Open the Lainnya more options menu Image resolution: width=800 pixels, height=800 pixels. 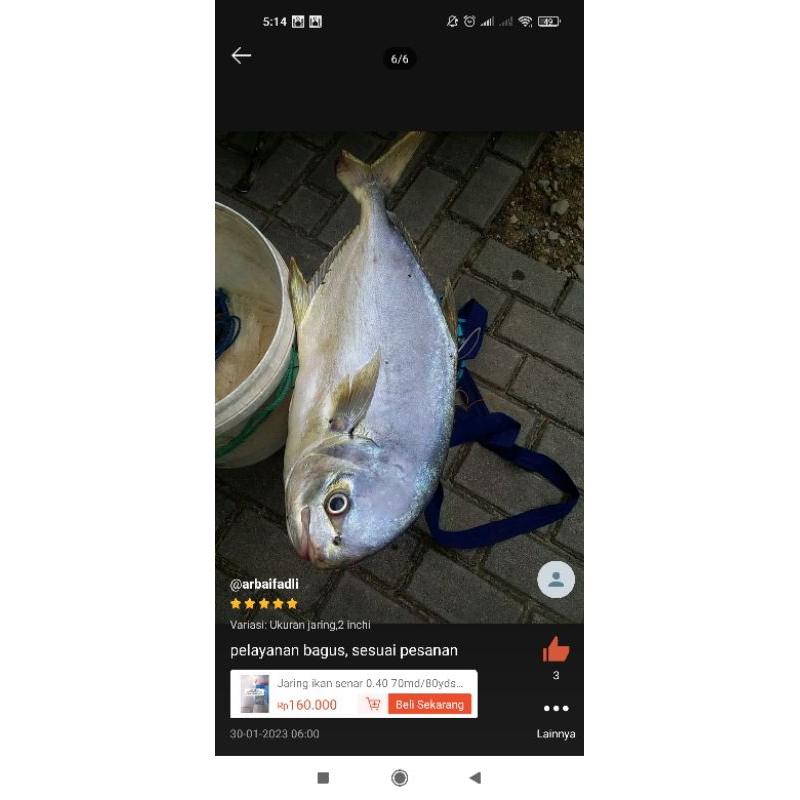tap(556, 709)
